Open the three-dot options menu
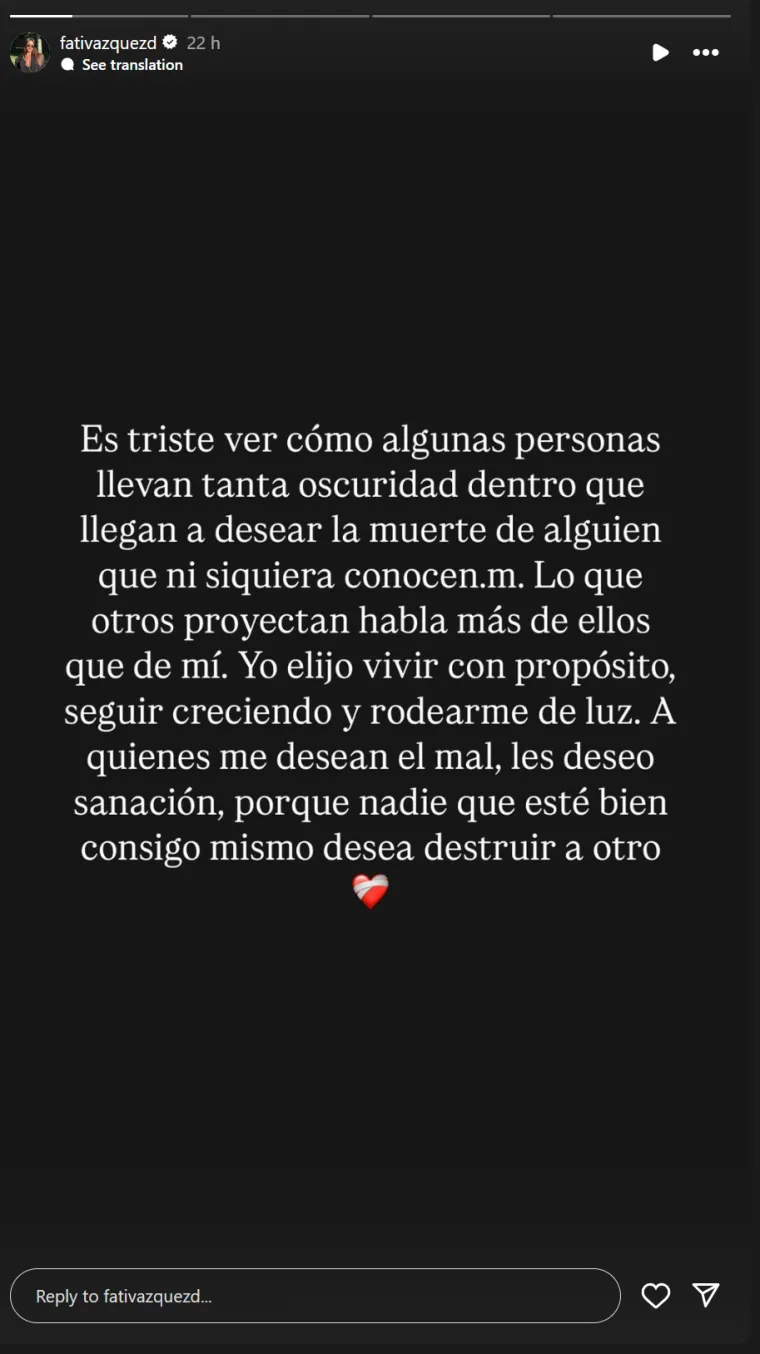760x1354 pixels. (706, 53)
